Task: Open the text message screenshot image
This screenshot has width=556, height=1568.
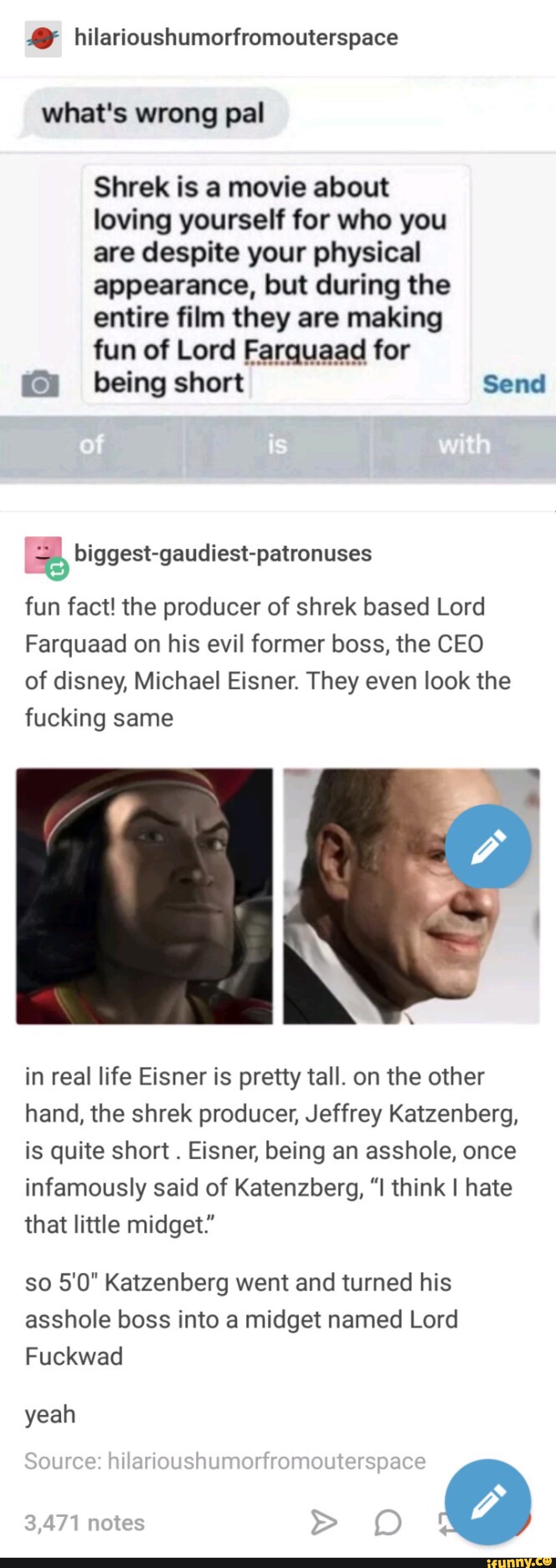Action: tap(277, 286)
